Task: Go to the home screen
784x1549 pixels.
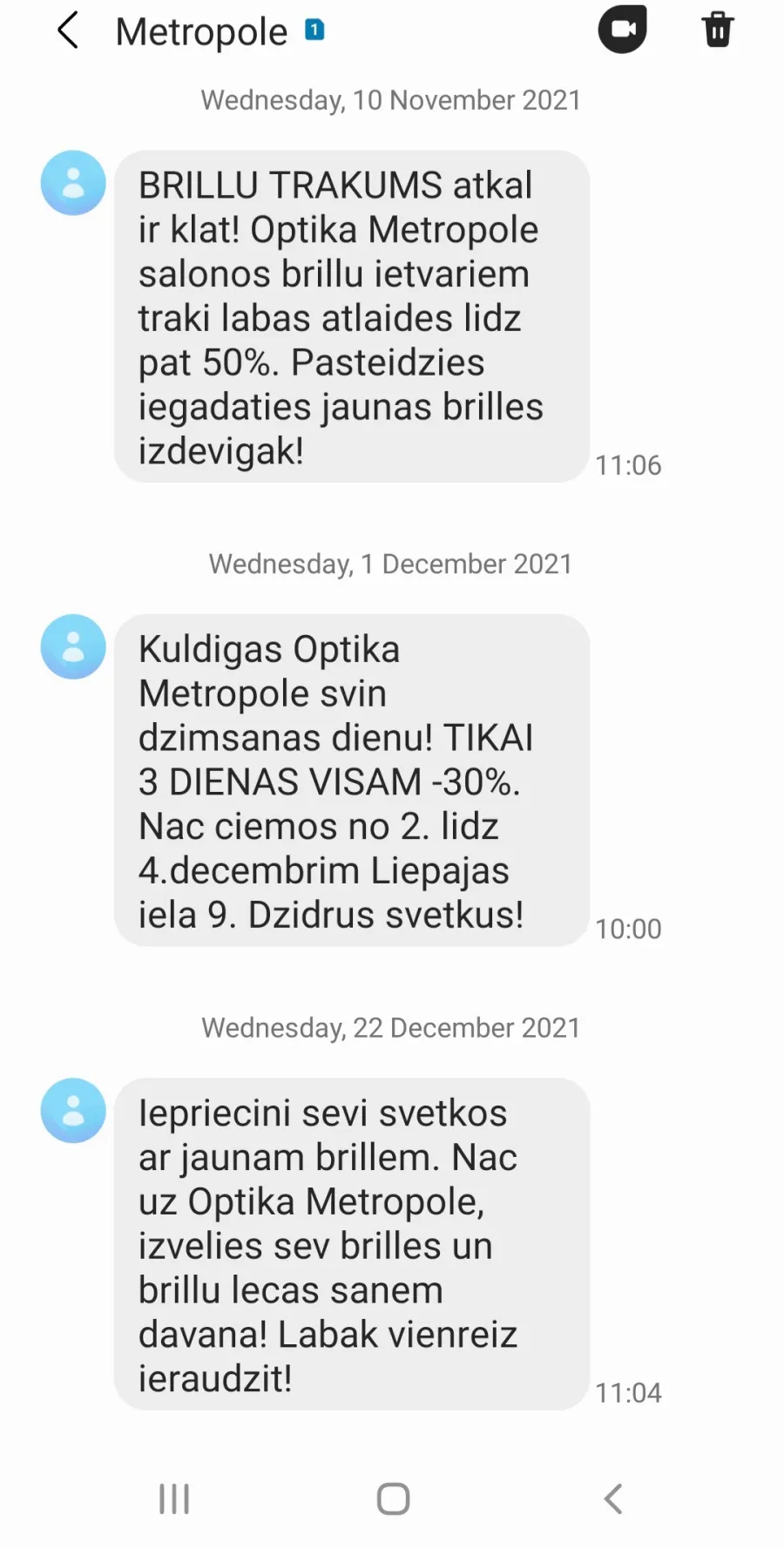Action: (x=393, y=1499)
